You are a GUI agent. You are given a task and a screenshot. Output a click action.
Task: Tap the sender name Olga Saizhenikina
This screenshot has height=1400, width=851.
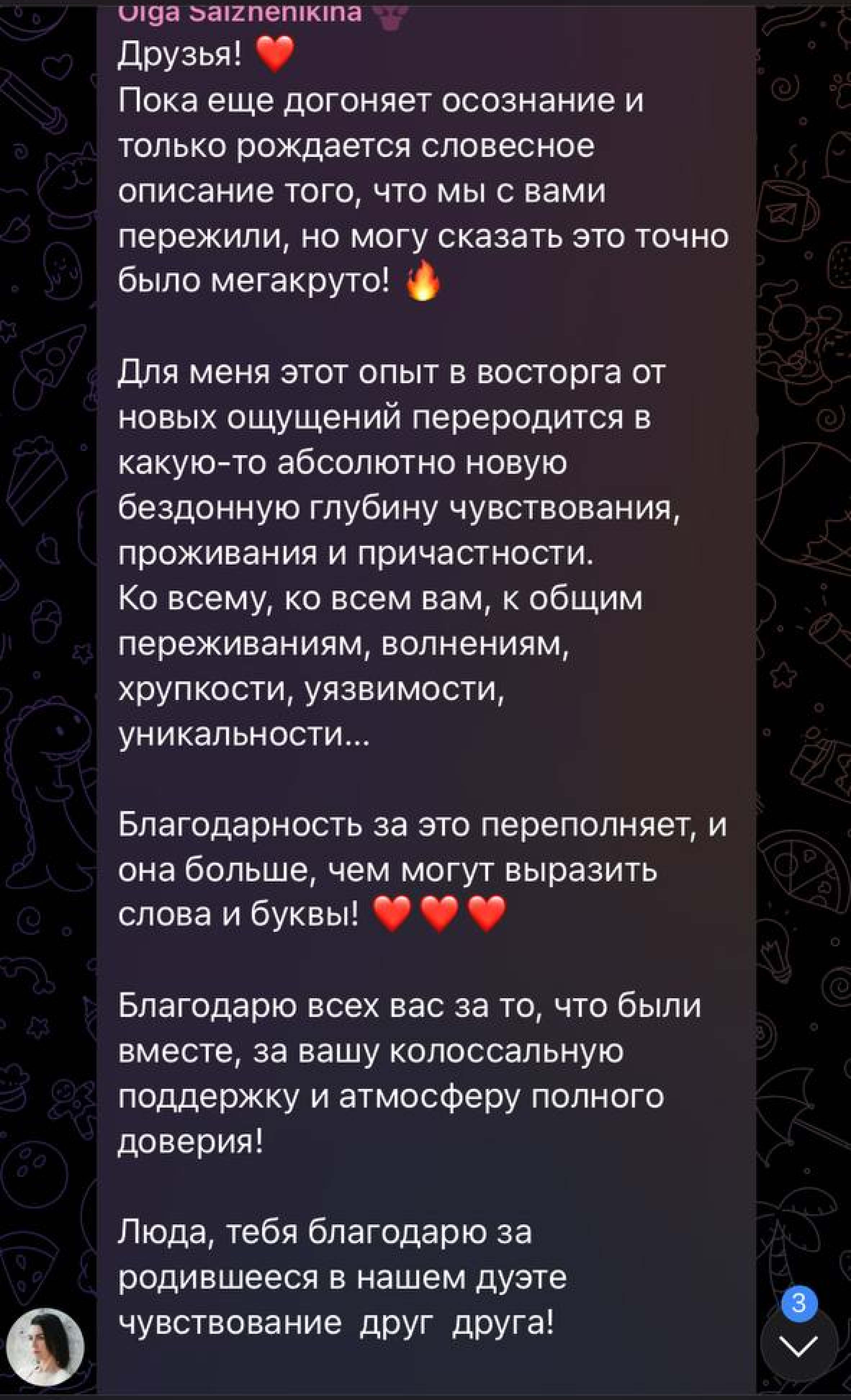240,13
